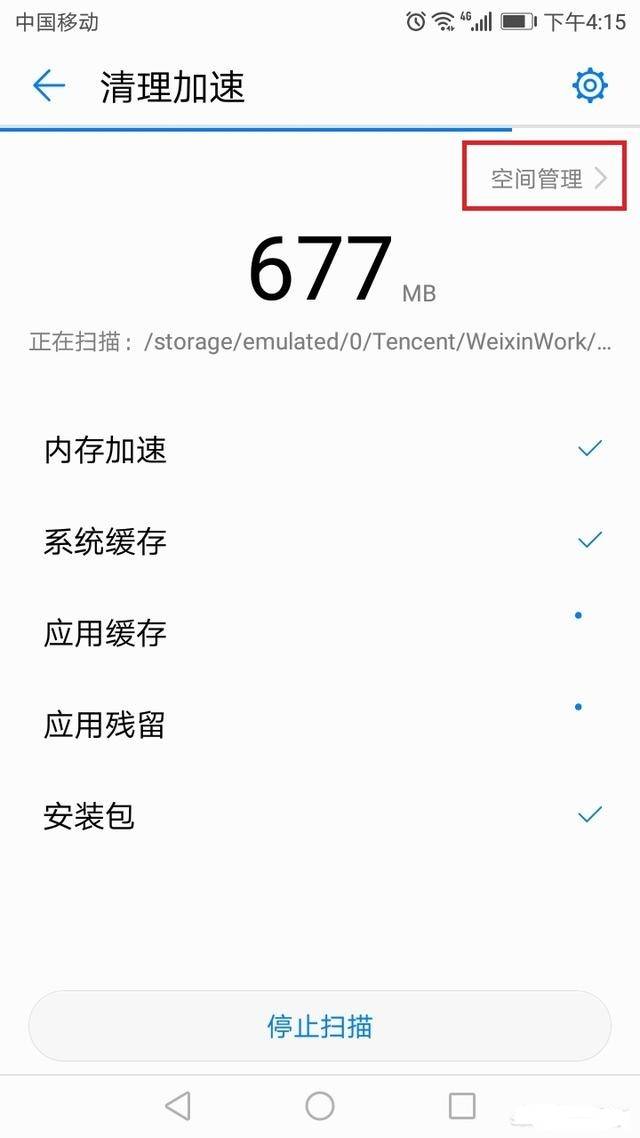The width and height of the screenshot is (640, 1138).
Task: Open recent apps with the square button
Action: (462, 1106)
